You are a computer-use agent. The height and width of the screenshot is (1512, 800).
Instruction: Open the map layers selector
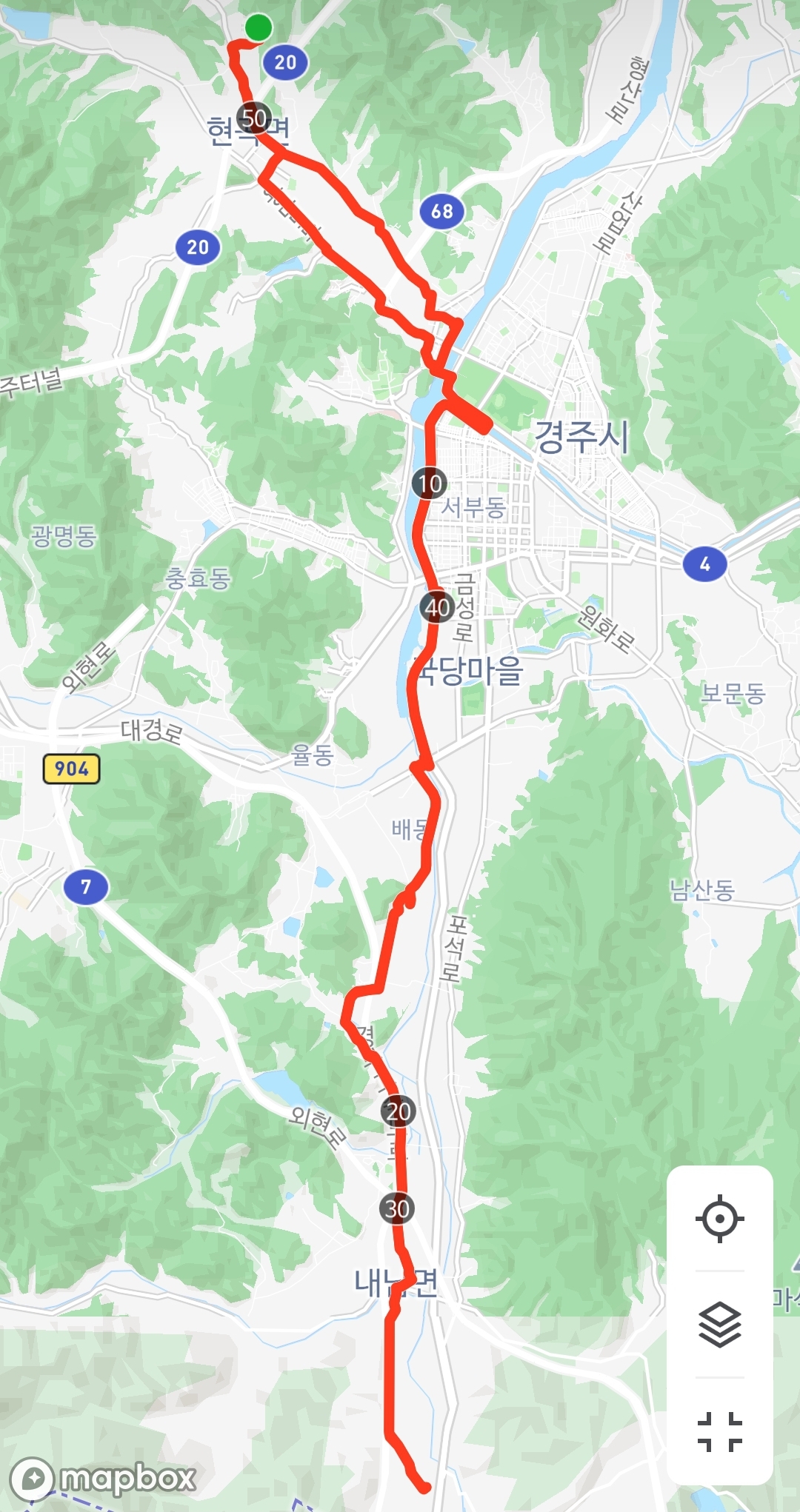[x=719, y=1325]
